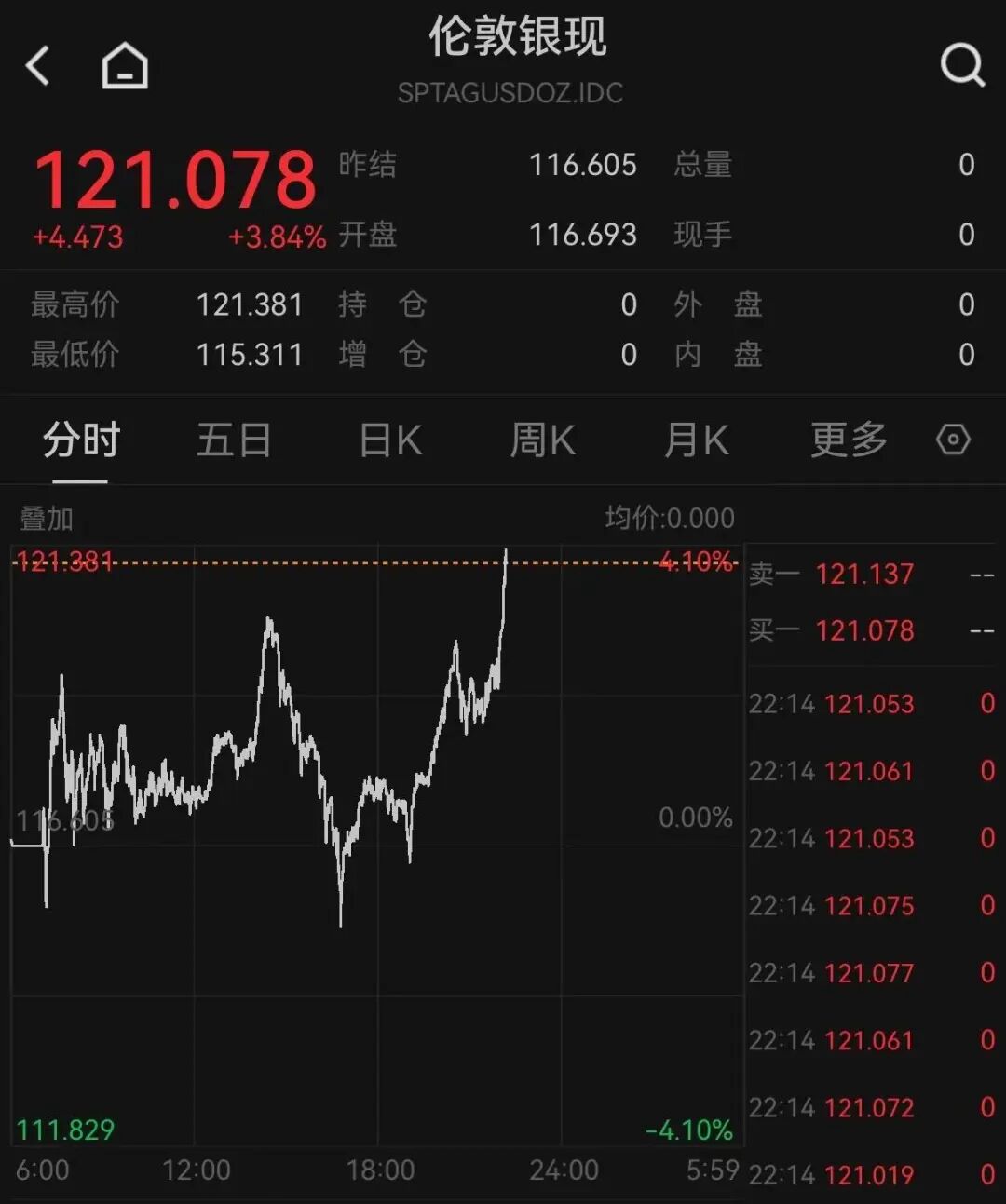Select the 周K weekly chart view
Screen dimensions: 1006x1204
tap(541, 440)
